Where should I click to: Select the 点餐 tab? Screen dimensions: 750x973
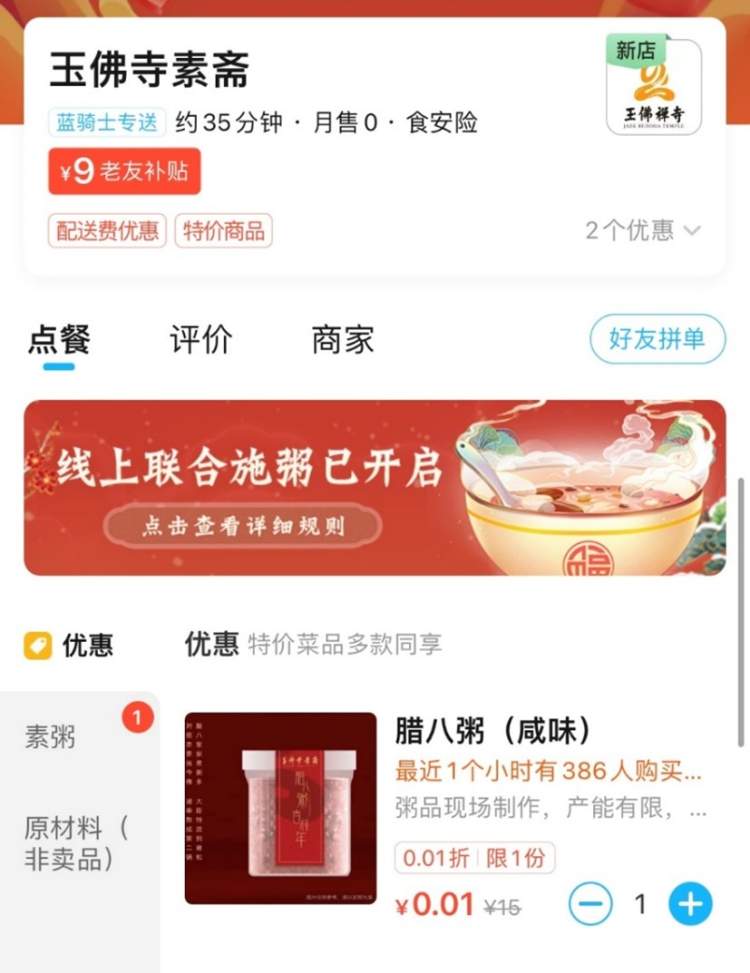point(59,340)
